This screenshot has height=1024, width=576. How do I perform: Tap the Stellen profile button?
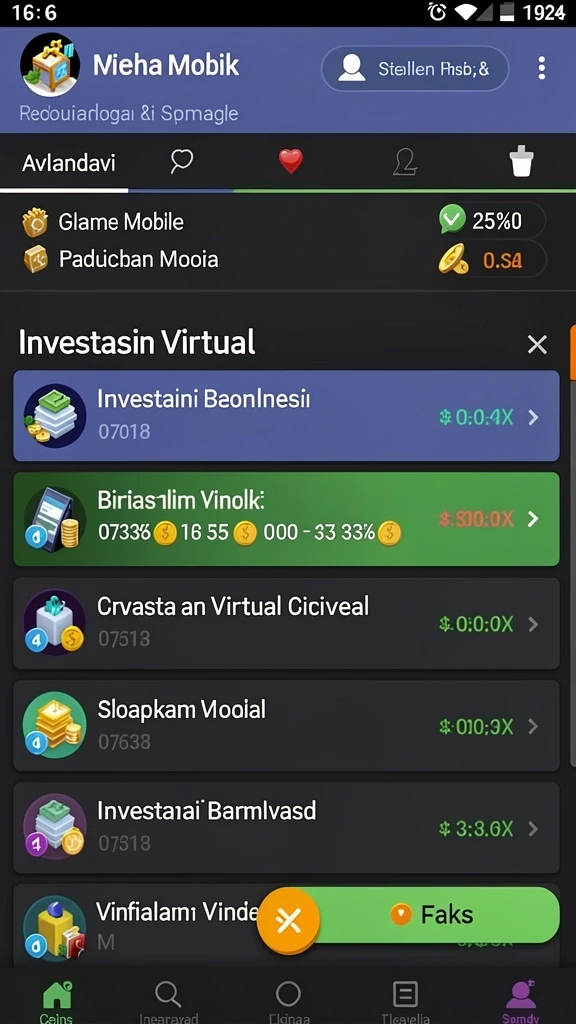pyautogui.click(x=415, y=68)
